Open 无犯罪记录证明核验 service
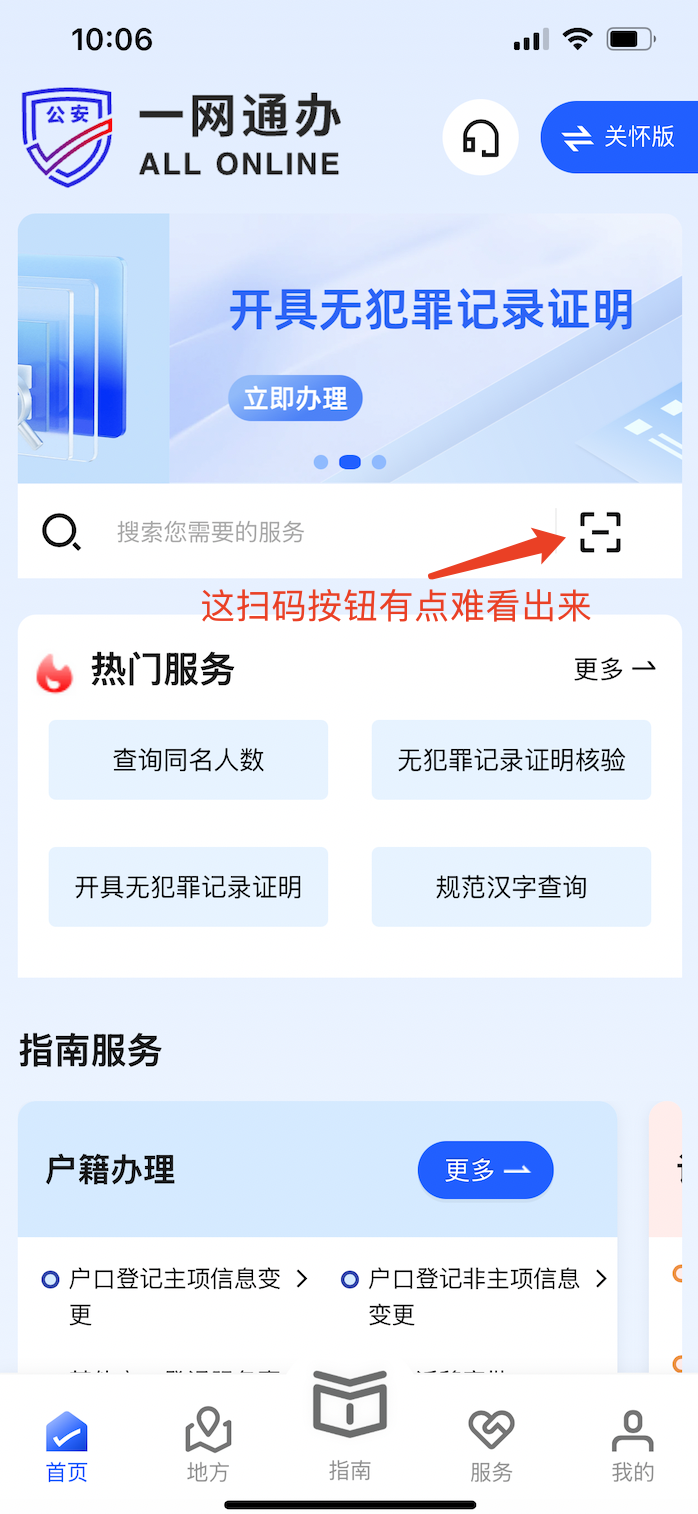This screenshot has height=1514, width=698. [x=511, y=760]
